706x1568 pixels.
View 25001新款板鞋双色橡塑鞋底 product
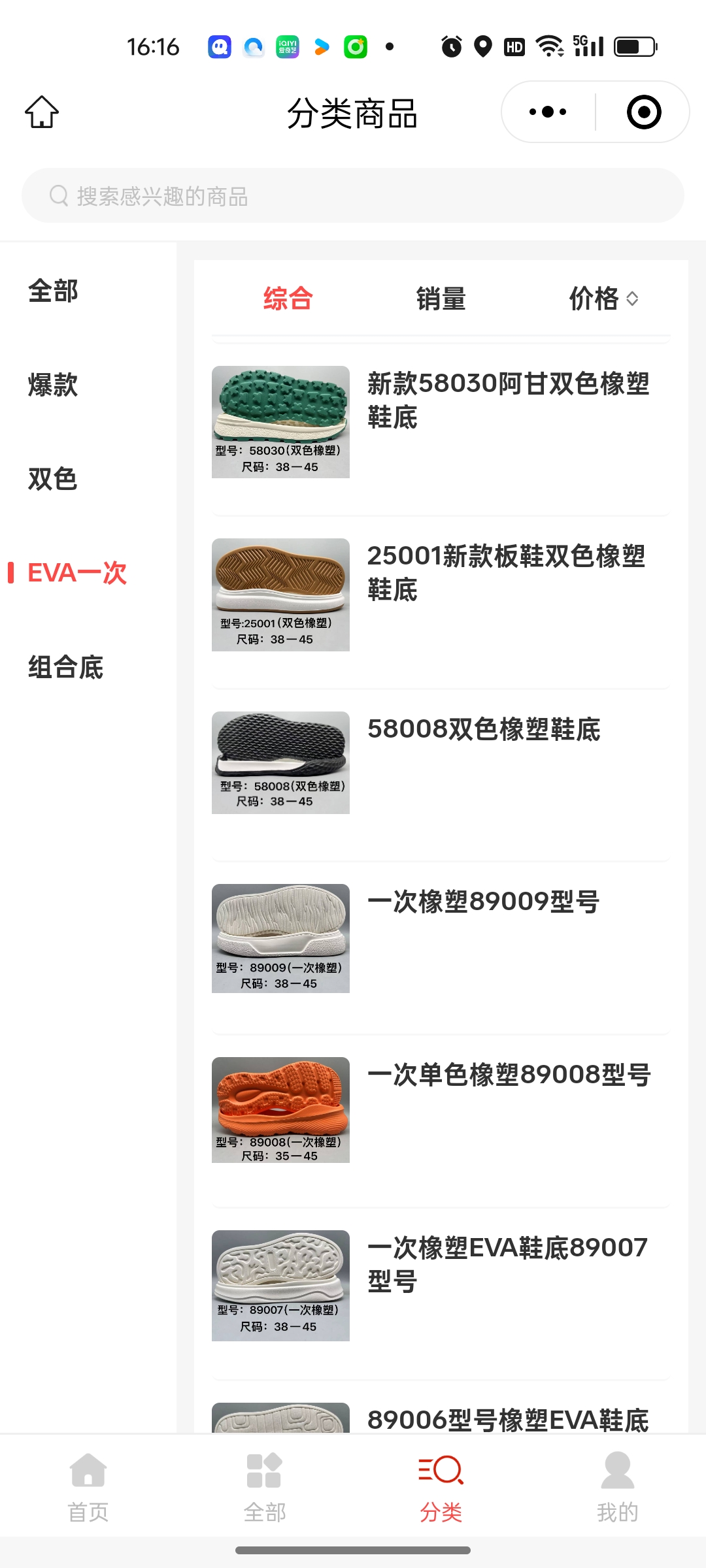pyautogui.click(x=506, y=572)
